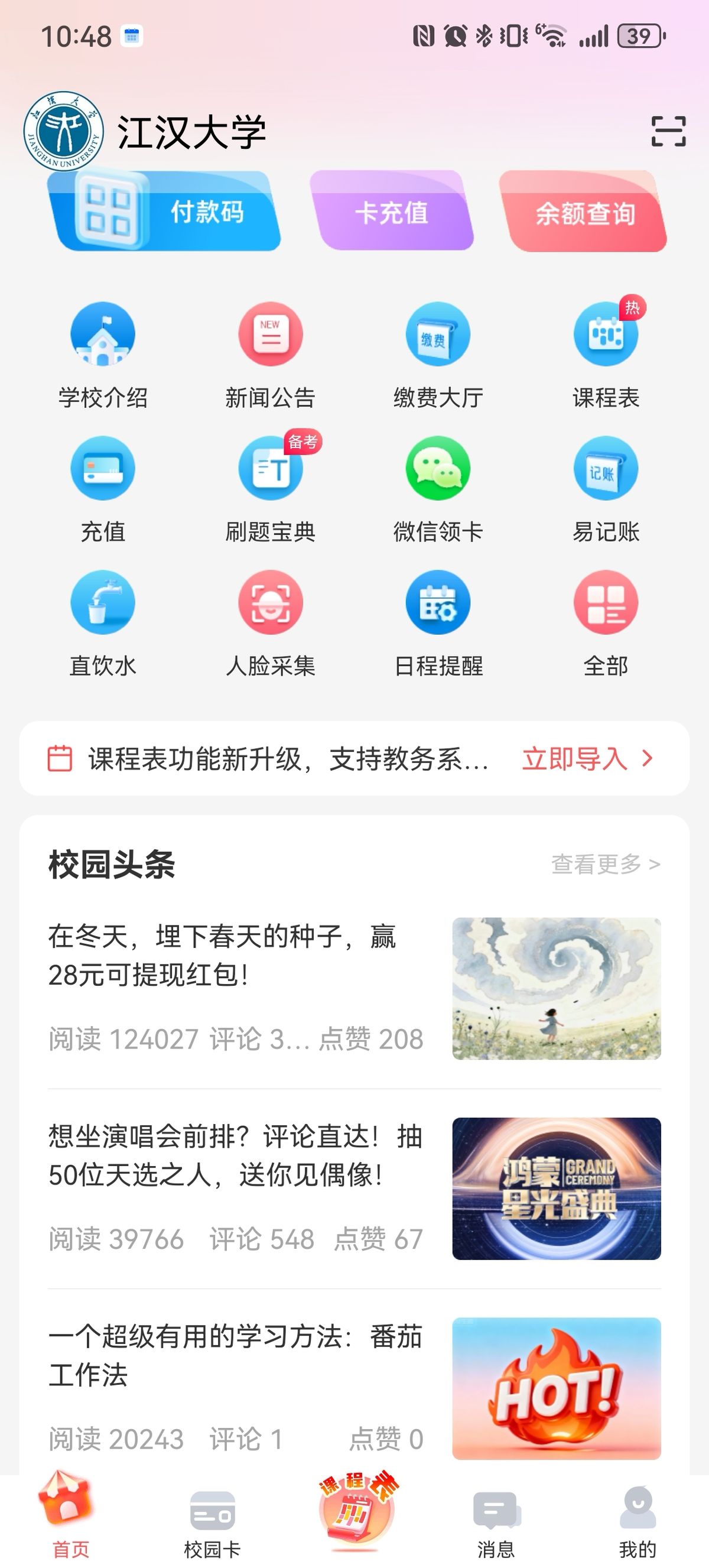
Task: Open the 付款码 payment code
Action: tap(164, 210)
